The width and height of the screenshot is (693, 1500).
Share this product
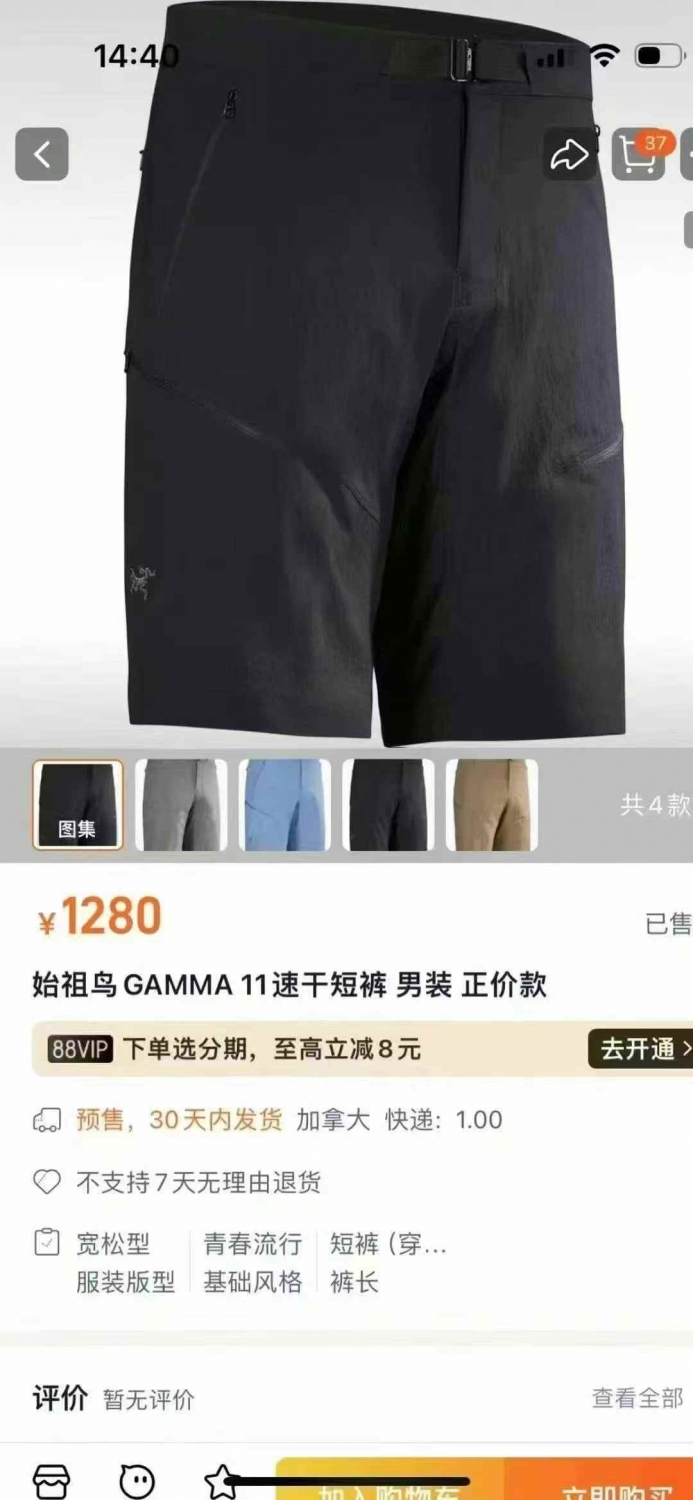click(569, 154)
